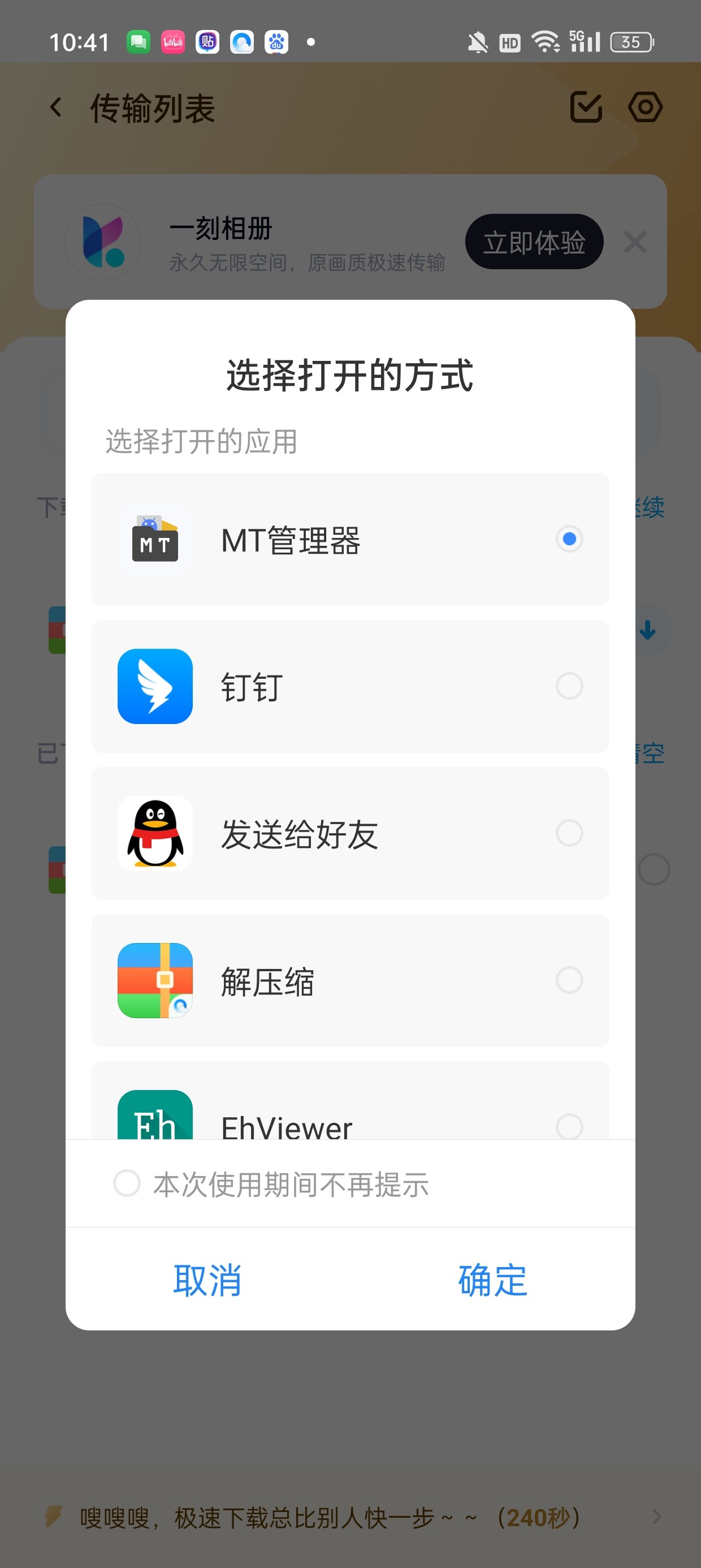Pick 发送给好友 (QQ) option
Image resolution: width=701 pixels, height=1568 pixels.
350,833
